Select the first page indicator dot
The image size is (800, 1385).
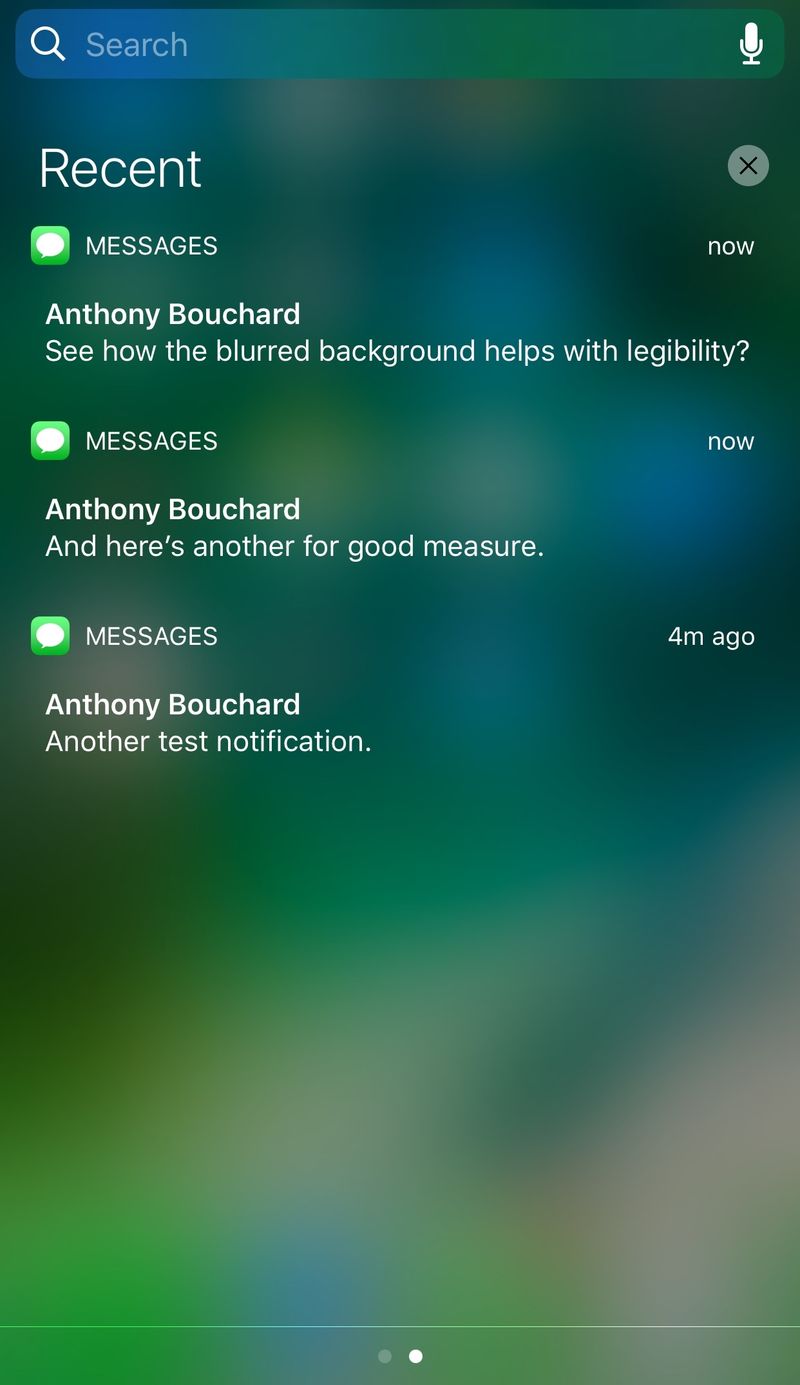pos(385,1356)
